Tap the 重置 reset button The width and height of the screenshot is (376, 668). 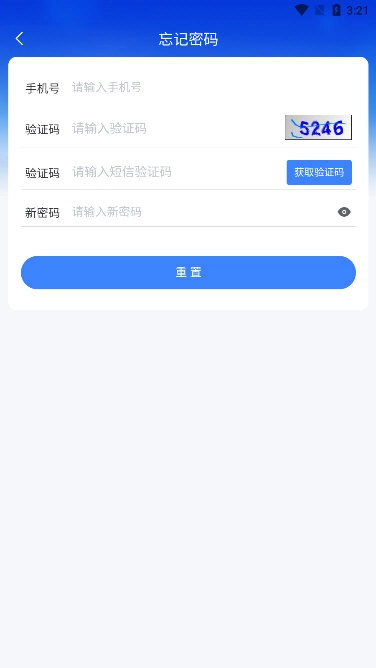[188, 272]
